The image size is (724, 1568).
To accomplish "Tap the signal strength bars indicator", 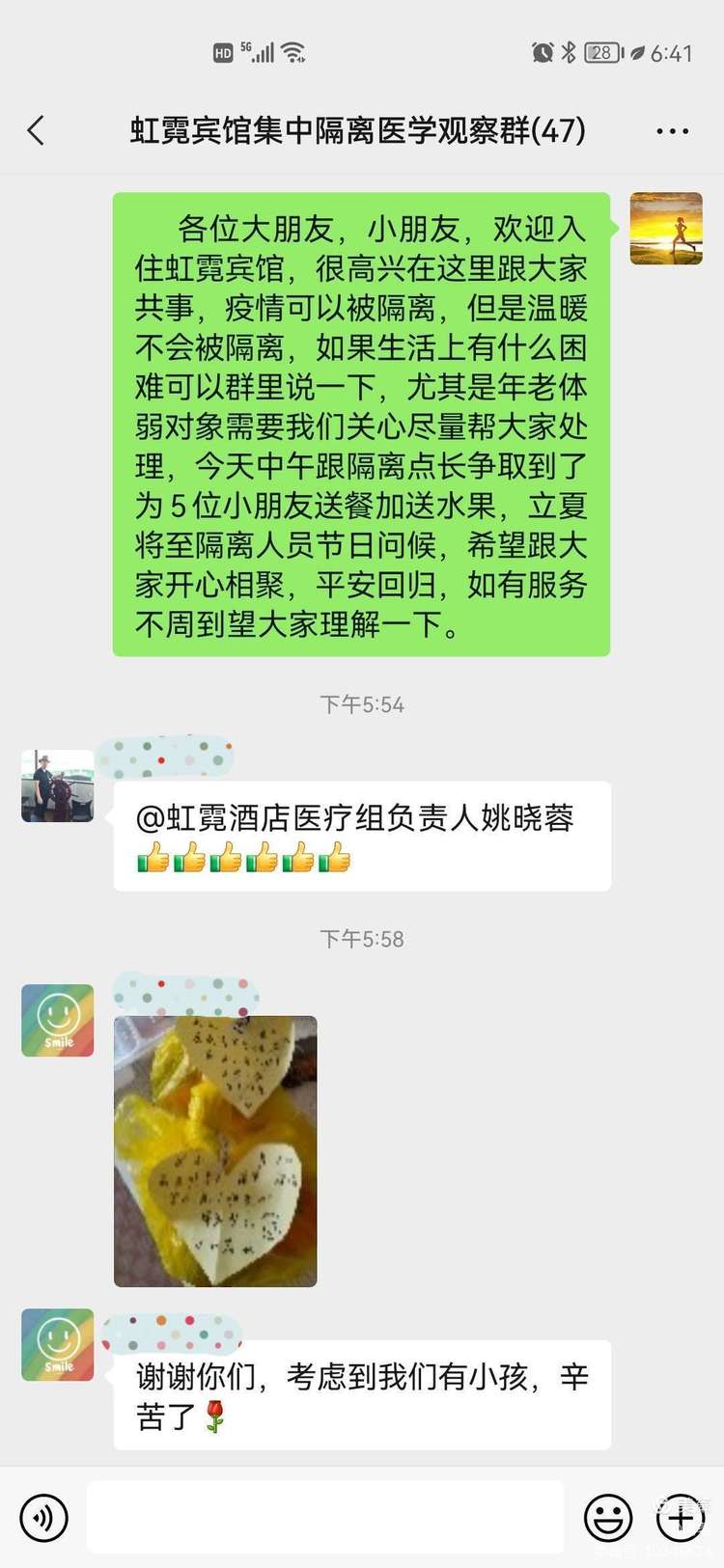I will [x=263, y=53].
